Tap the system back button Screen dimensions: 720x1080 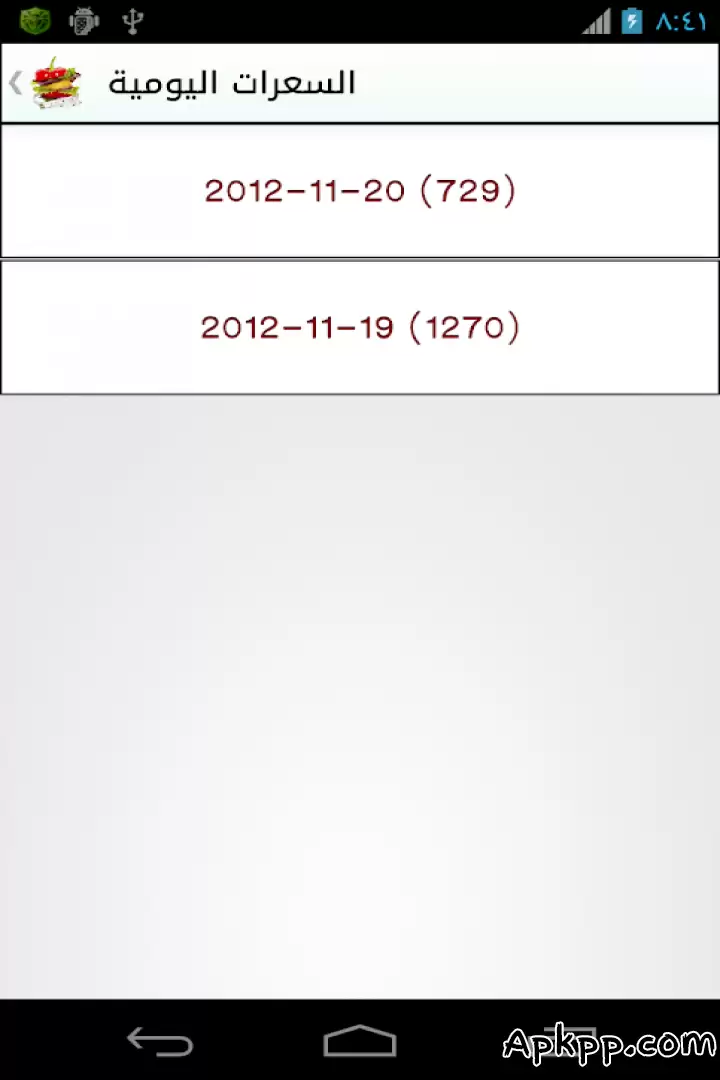(x=160, y=1042)
